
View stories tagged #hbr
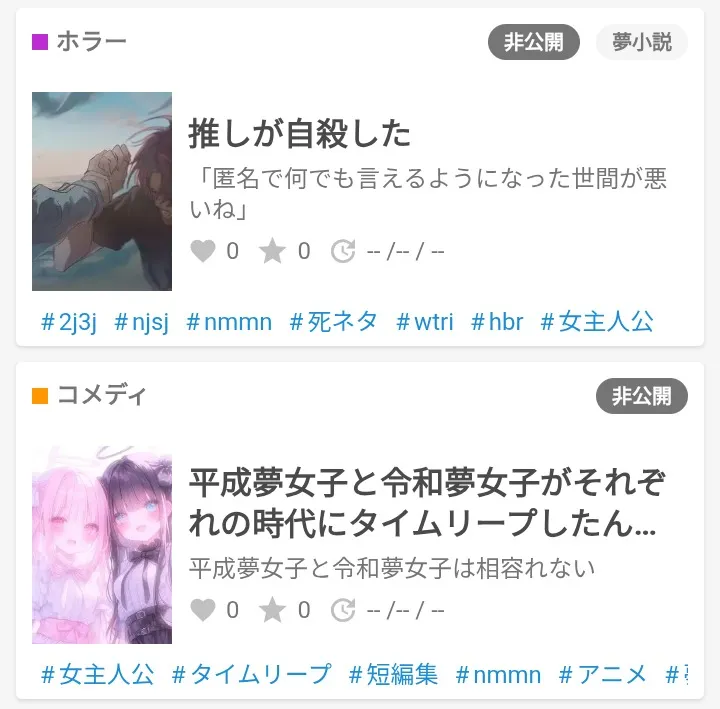[497, 322]
